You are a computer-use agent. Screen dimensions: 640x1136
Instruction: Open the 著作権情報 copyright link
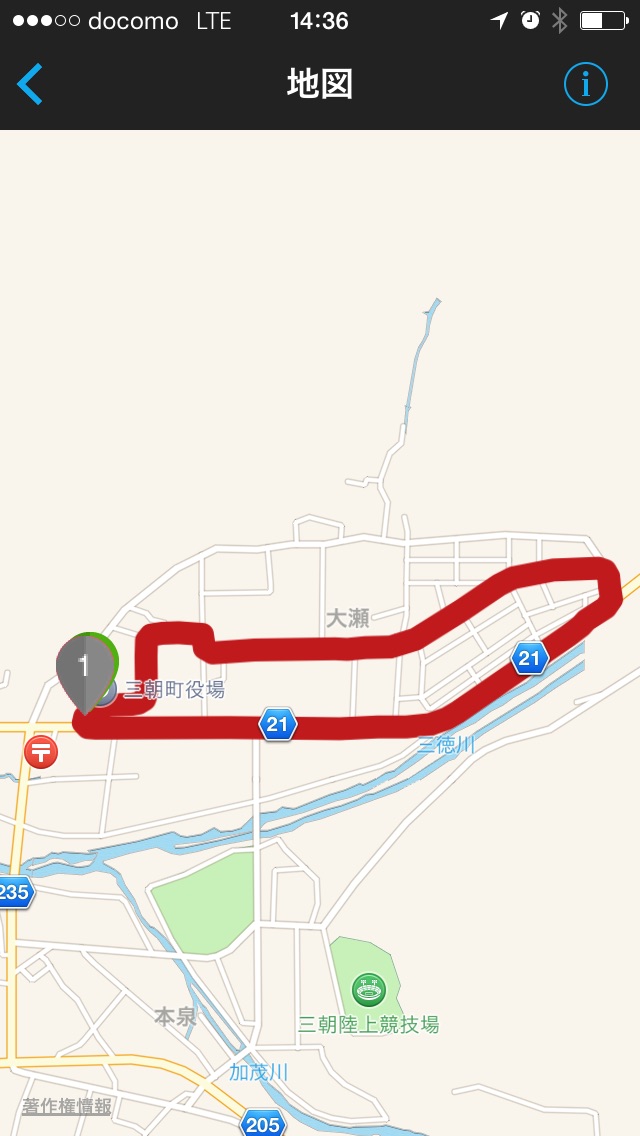67,1106
